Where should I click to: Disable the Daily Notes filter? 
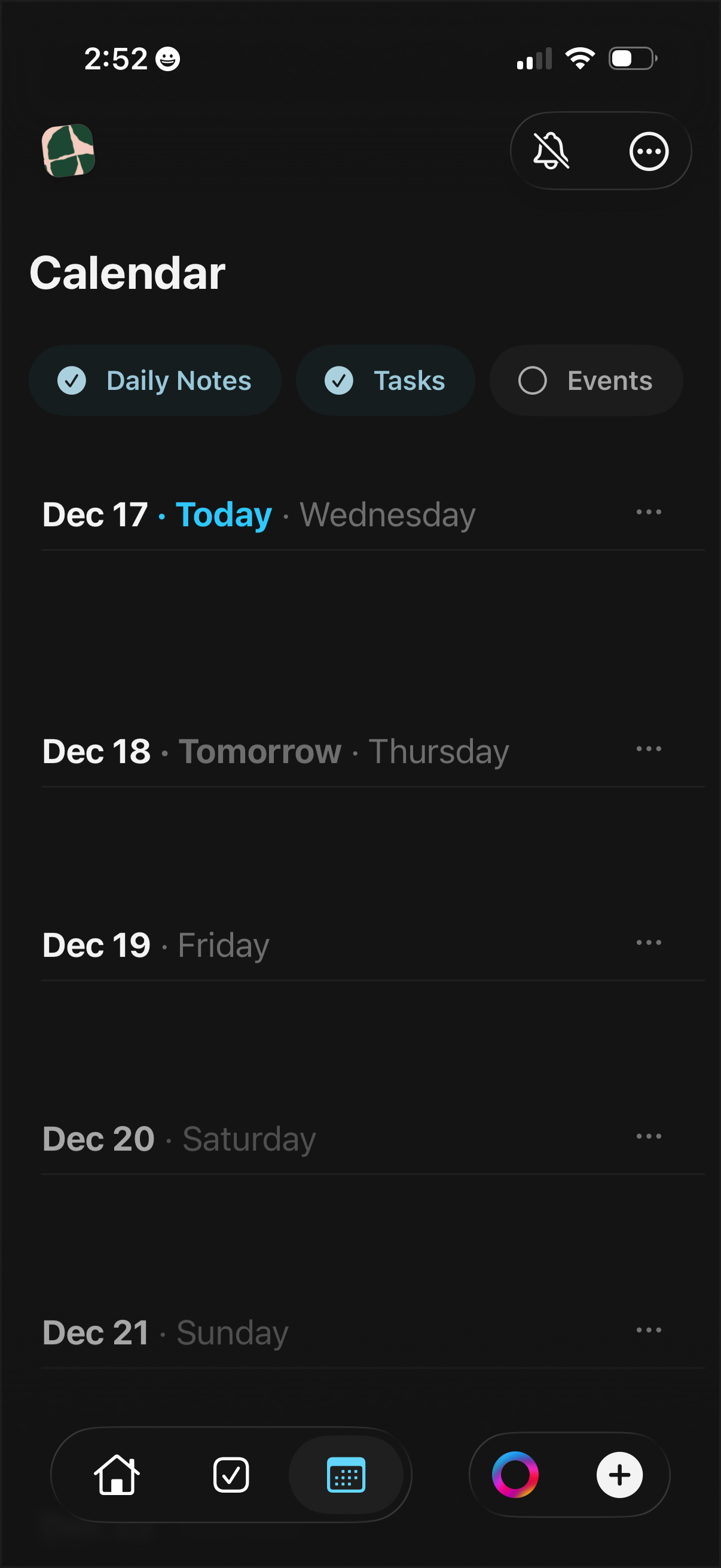[155, 380]
